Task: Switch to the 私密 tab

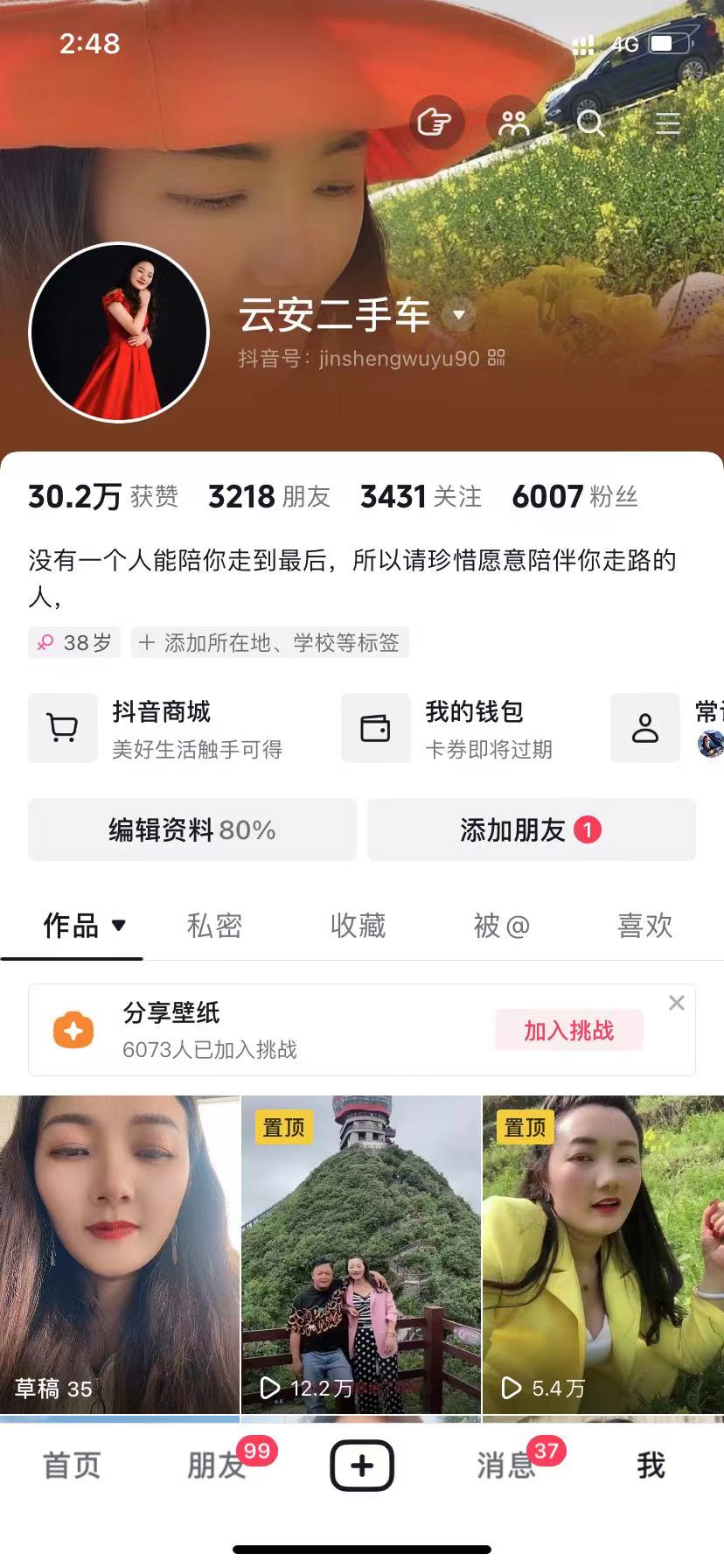Action: click(214, 926)
